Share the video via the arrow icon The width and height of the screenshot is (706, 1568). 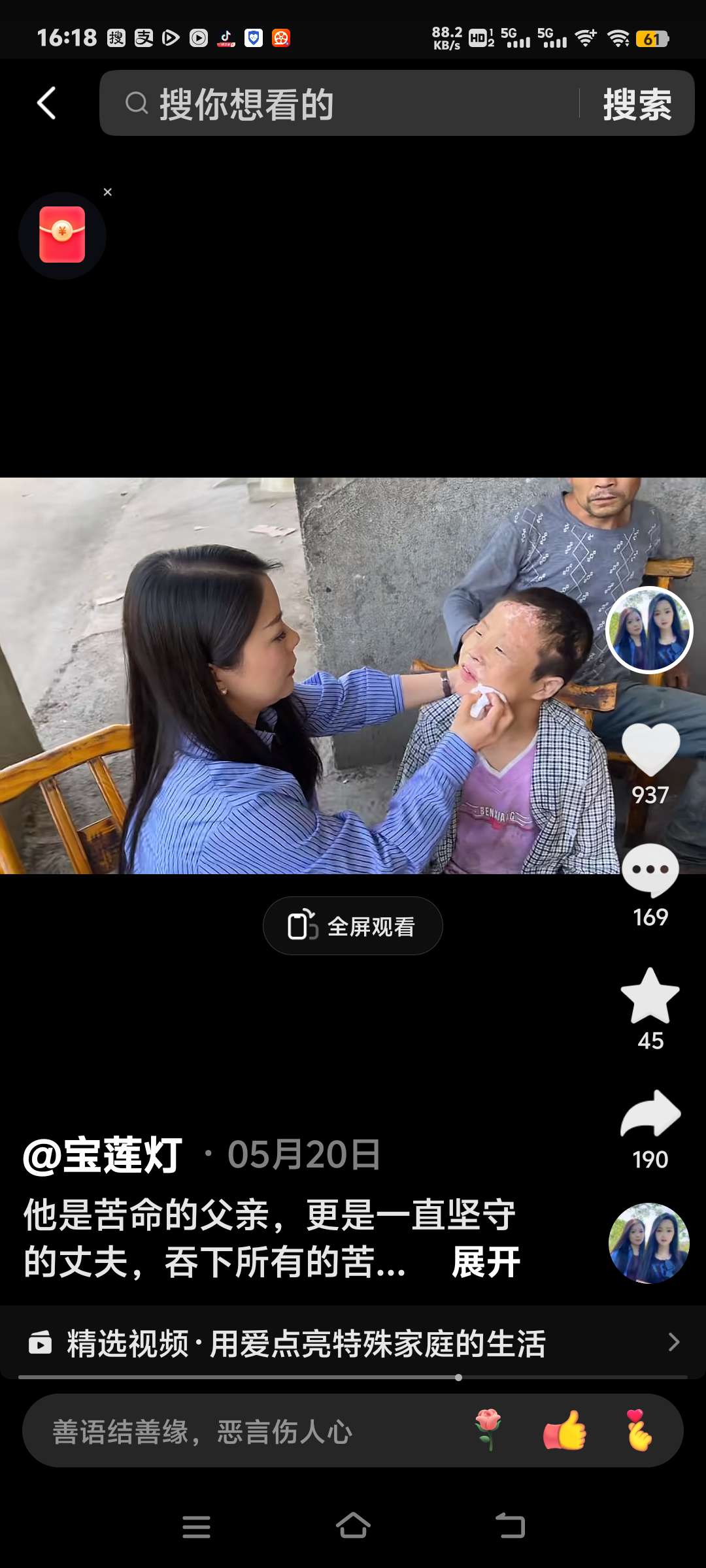pyautogui.click(x=650, y=1115)
